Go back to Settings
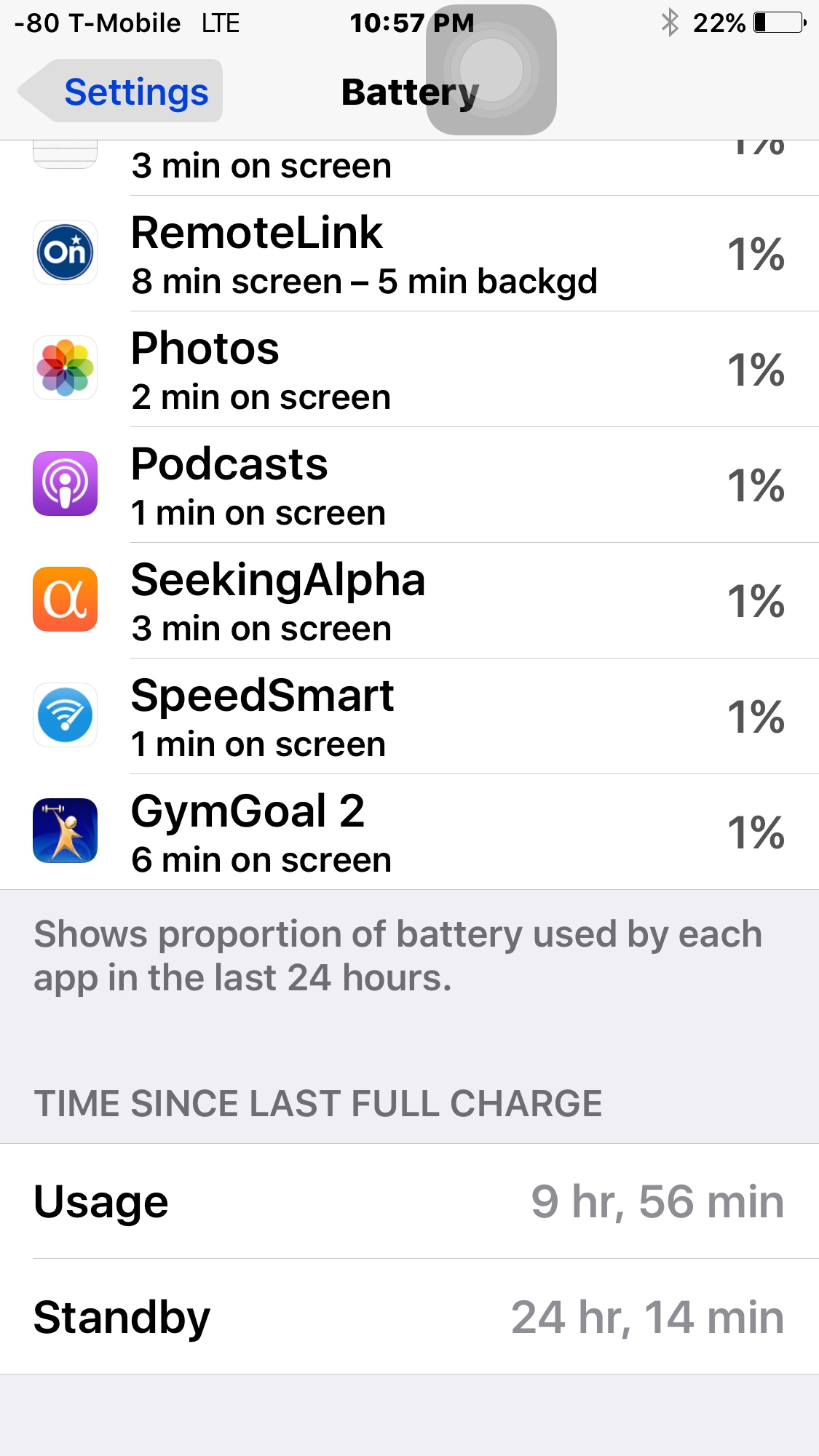Screen dimensions: 819x1456 click(121, 92)
